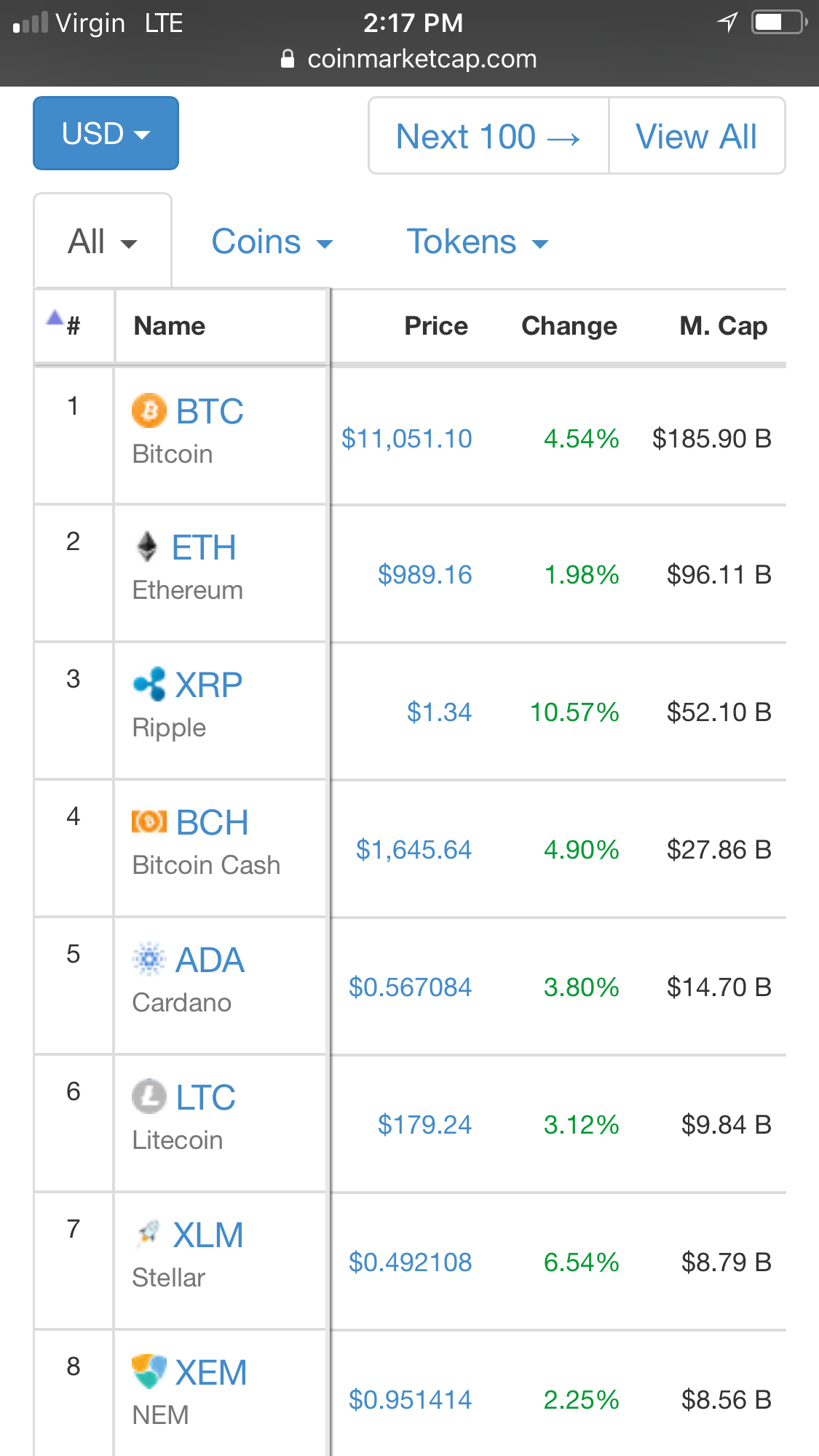
Task: Expand the Tokens filter dropdown
Action: click(x=477, y=242)
